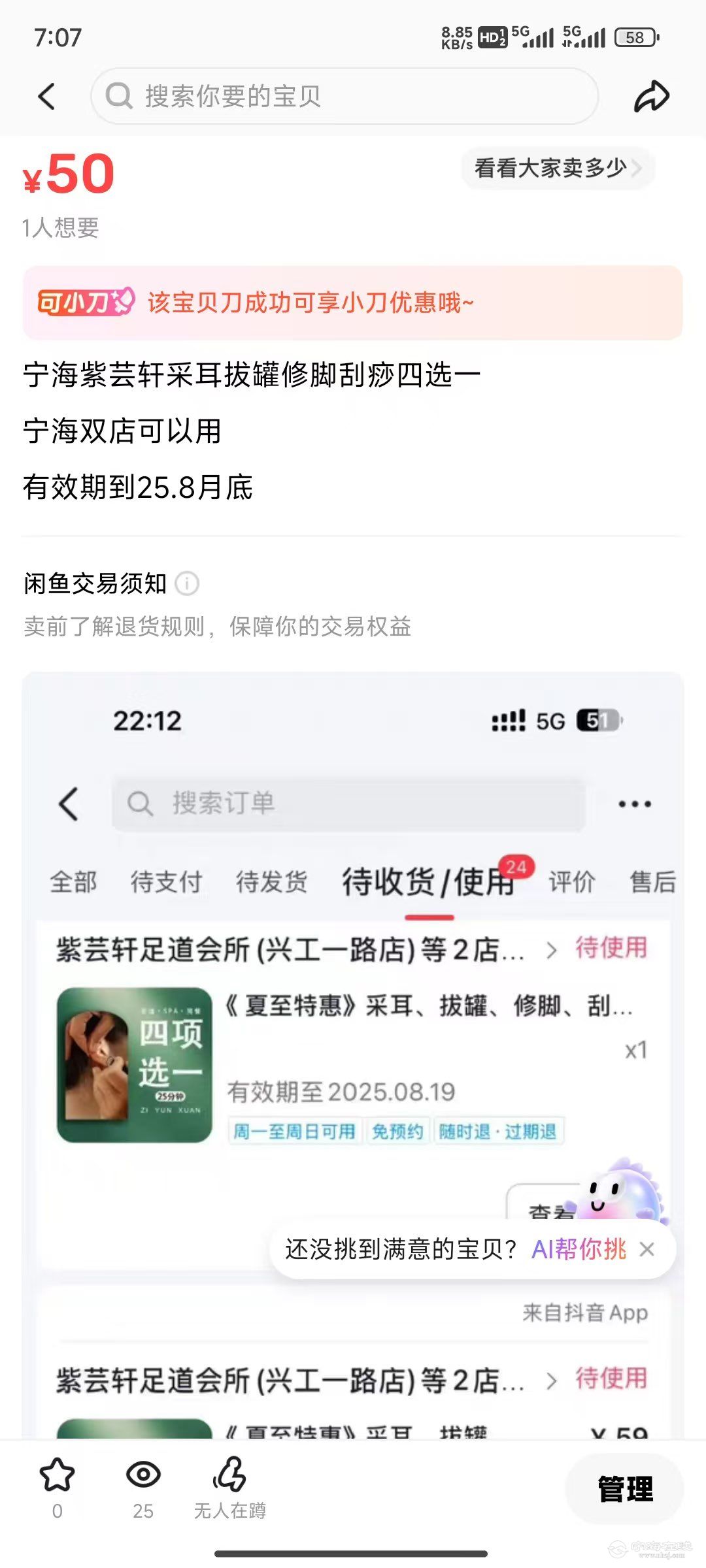Open the 可小刀 discount banner
Screen dimensions: 706x1568
(x=353, y=302)
